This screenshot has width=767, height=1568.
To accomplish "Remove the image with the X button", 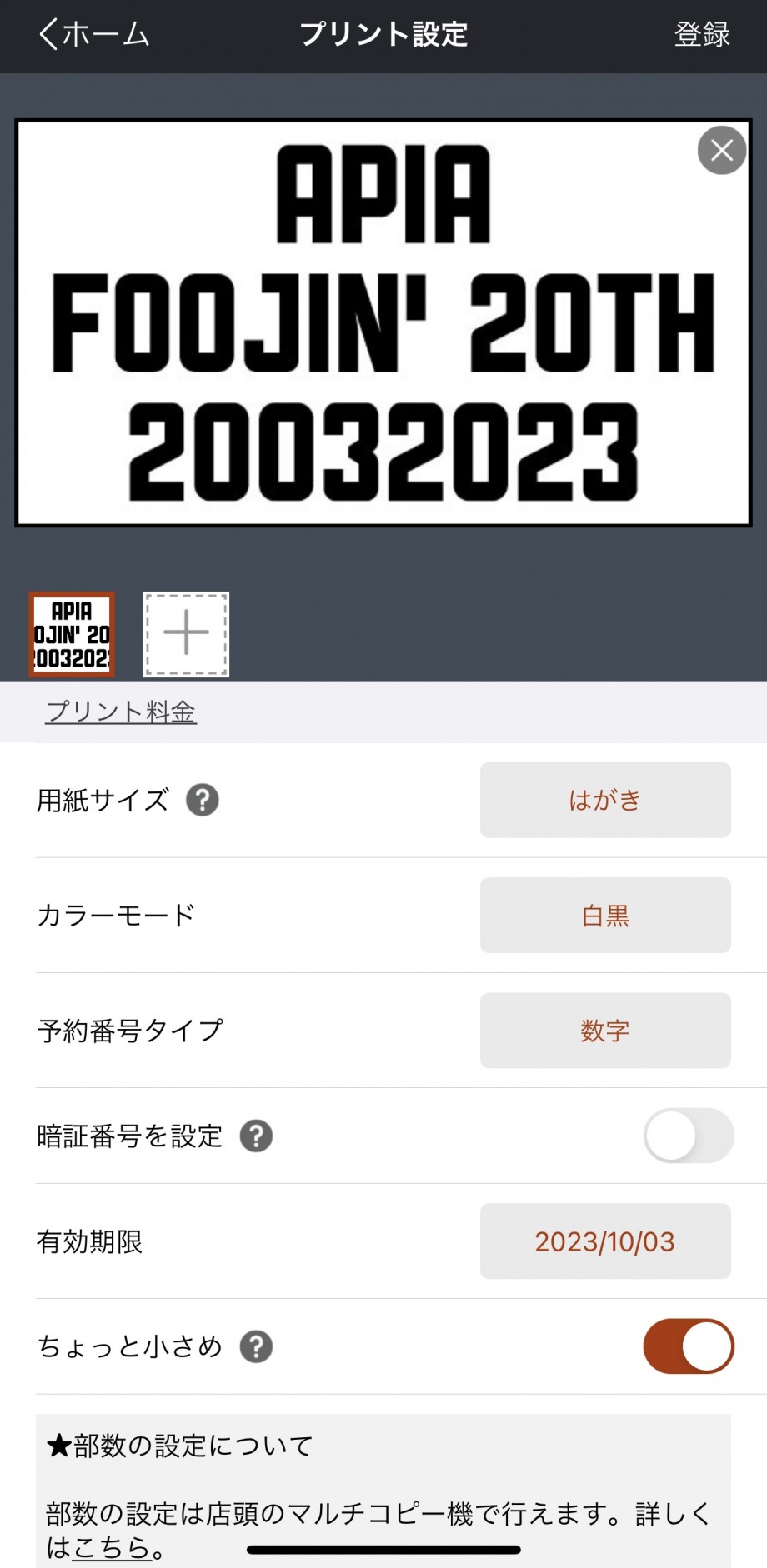I will 722,150.
